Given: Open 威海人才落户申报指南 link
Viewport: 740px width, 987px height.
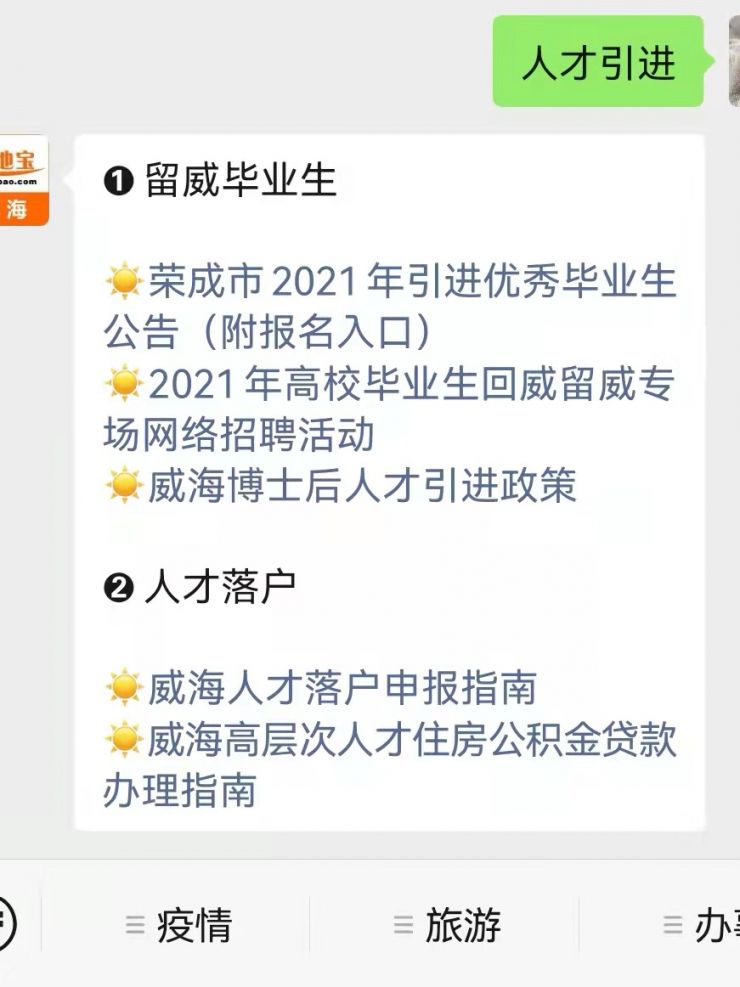Looking at the screenshot, I should click(342, 688).
